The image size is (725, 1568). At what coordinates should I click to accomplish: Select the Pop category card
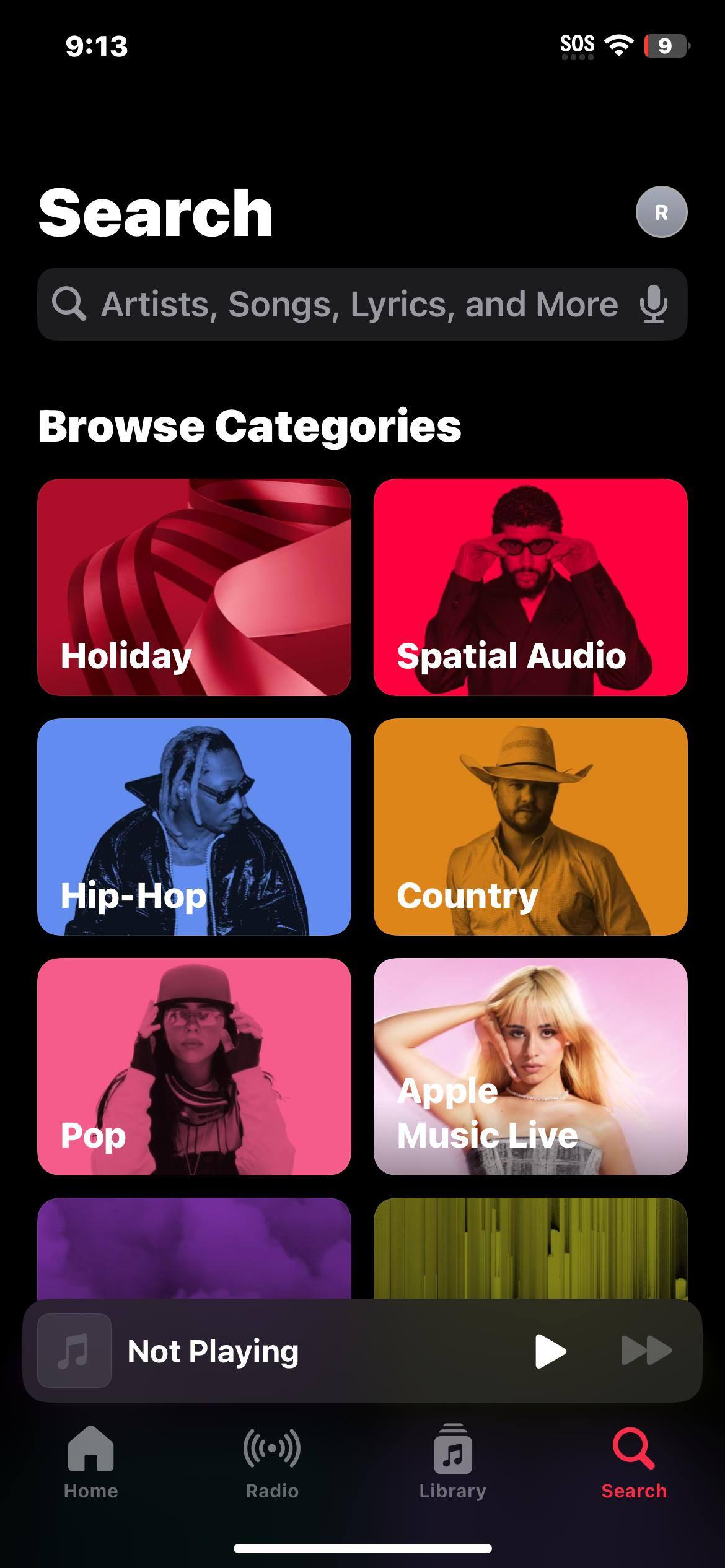(x=194, y=1066)
